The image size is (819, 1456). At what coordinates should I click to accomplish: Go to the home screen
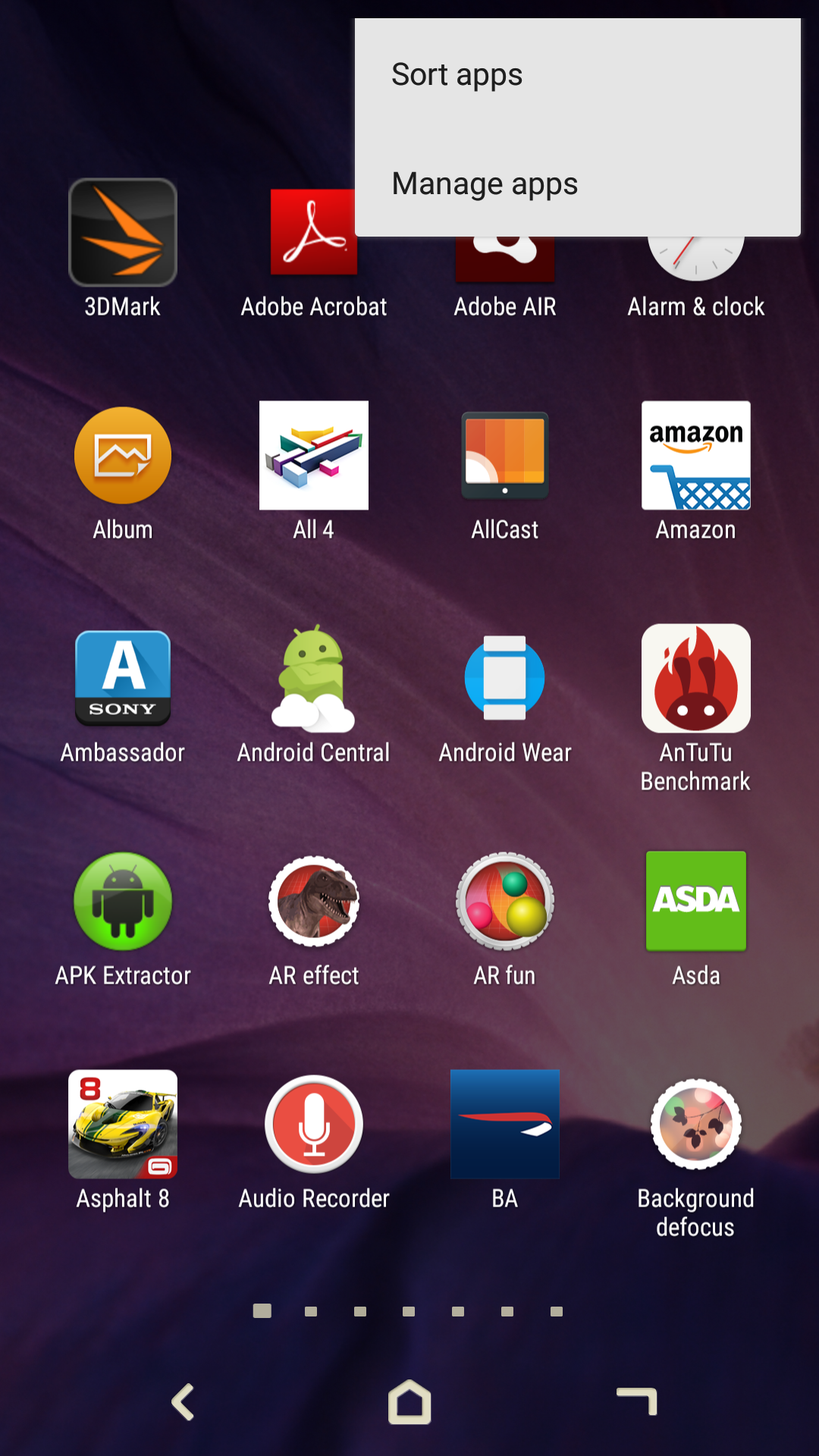409,1401
